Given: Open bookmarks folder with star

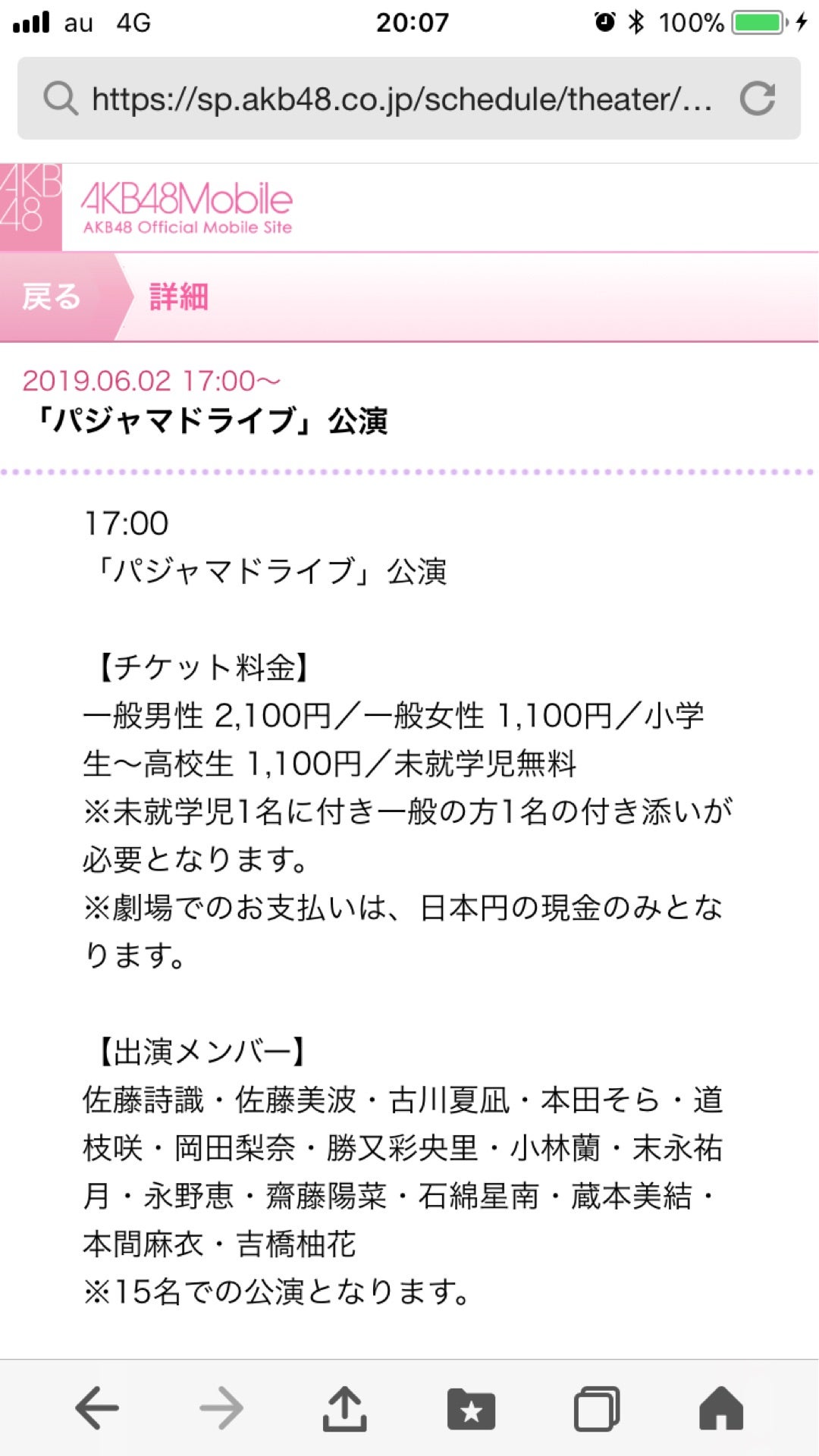Looking at the screenshot, I should [x=471, y=1409].
